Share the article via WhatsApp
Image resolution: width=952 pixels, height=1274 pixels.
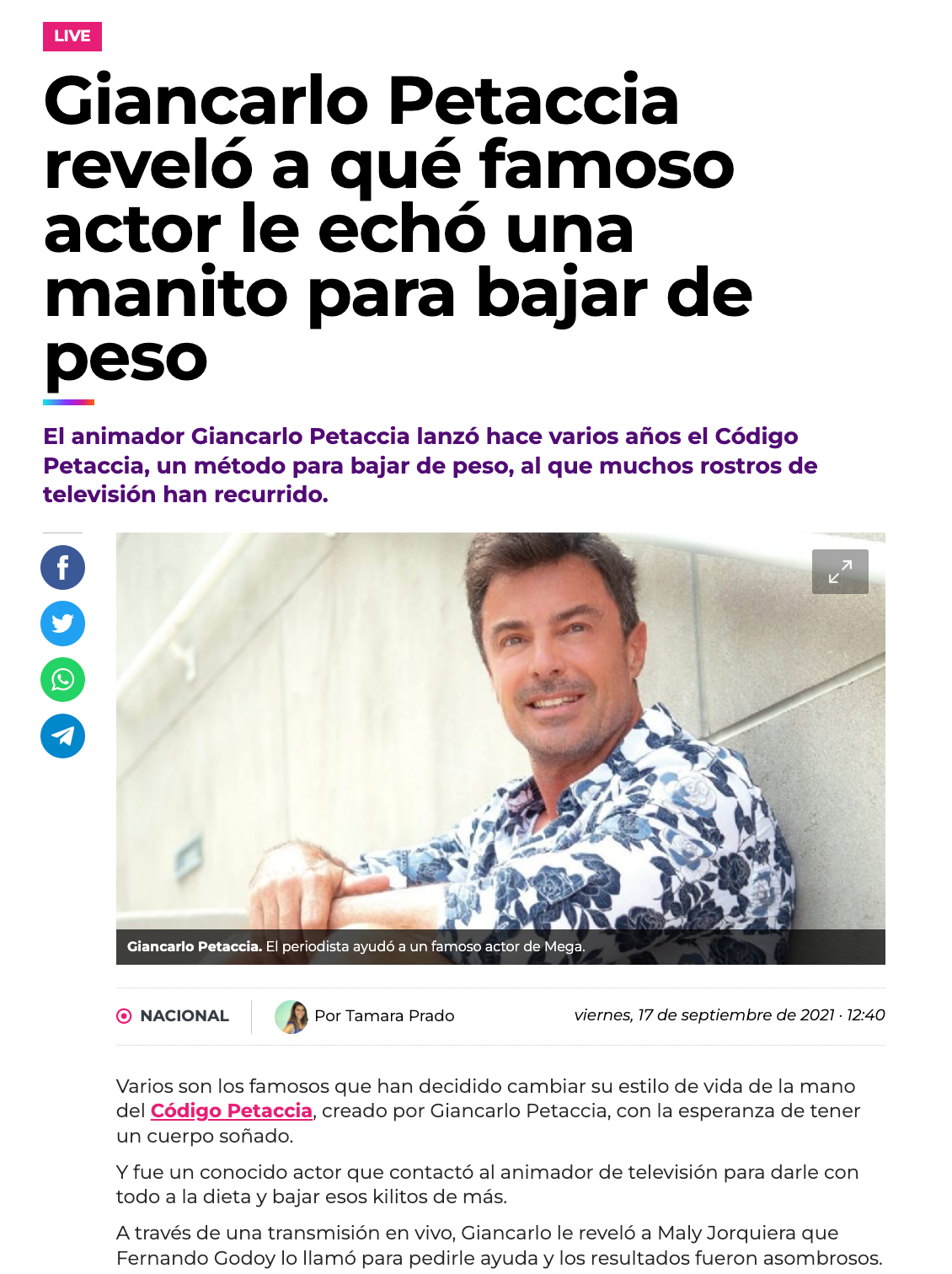[x=62, y=680]
